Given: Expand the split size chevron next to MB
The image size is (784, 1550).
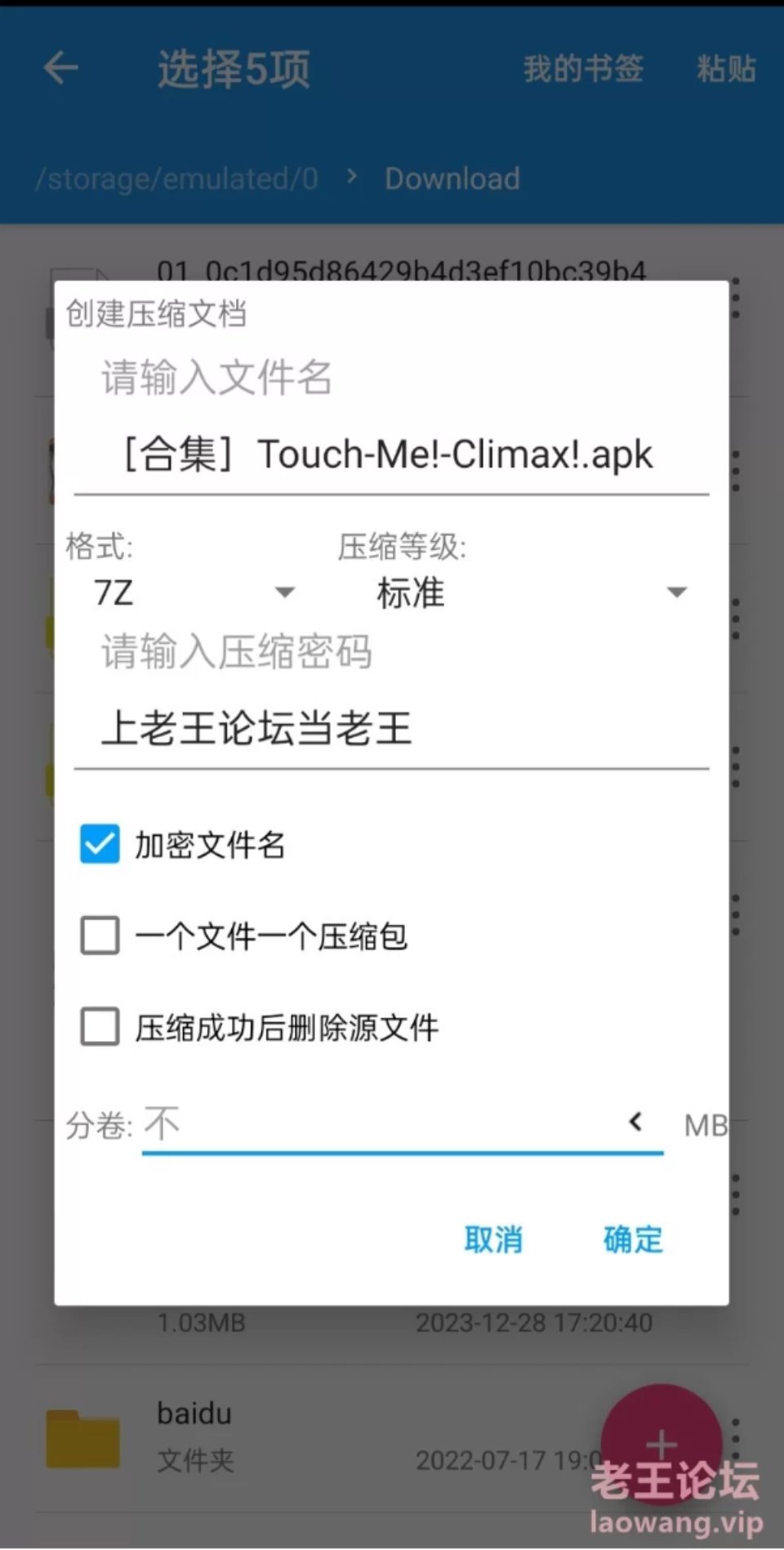Looking at the screenshot, I should (636, 1122).
